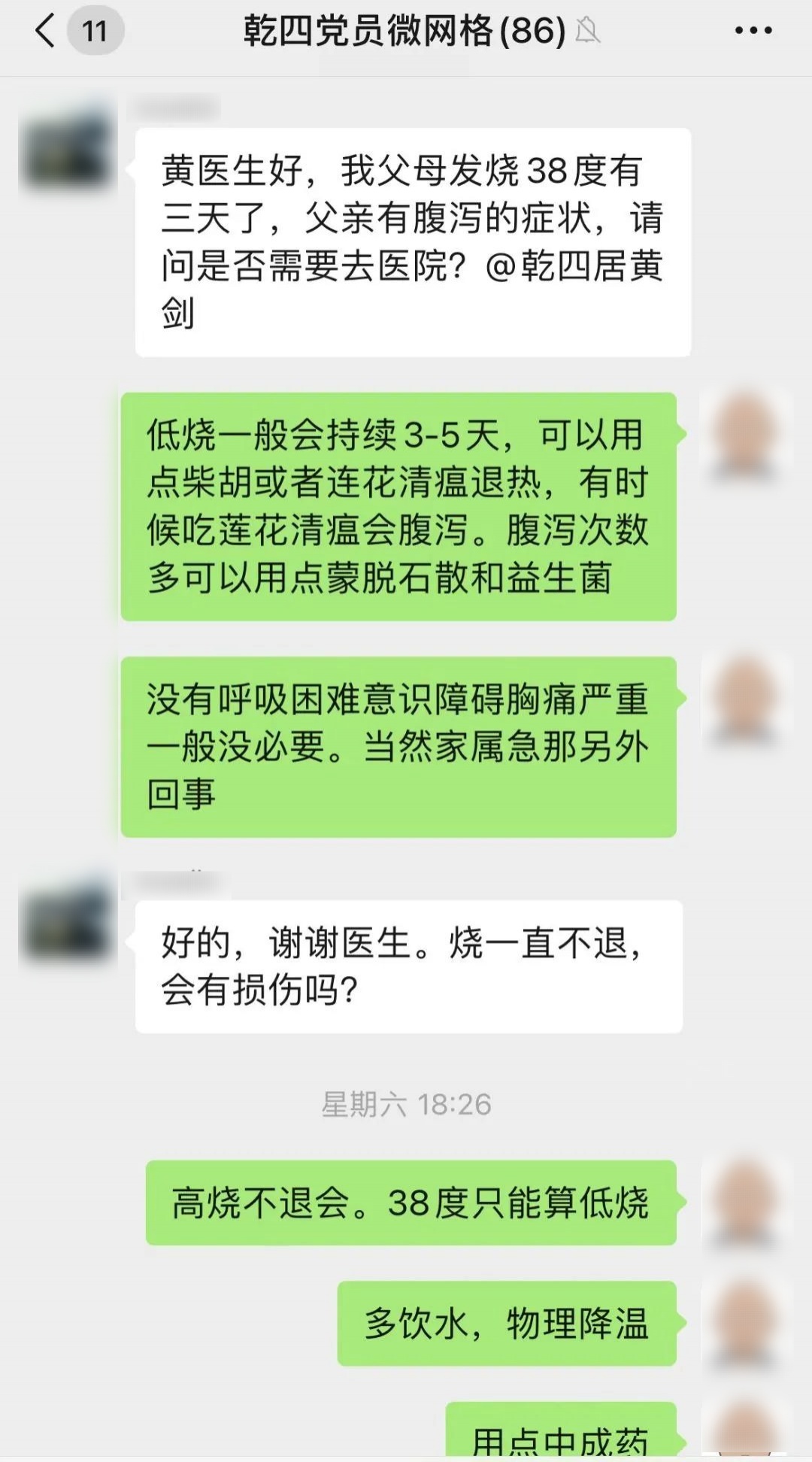Tap doctor's avatar beside 低烧一般会持续 reply
Image resolution: width=812 pixels, height=1462 pixels.
point(743,435)
